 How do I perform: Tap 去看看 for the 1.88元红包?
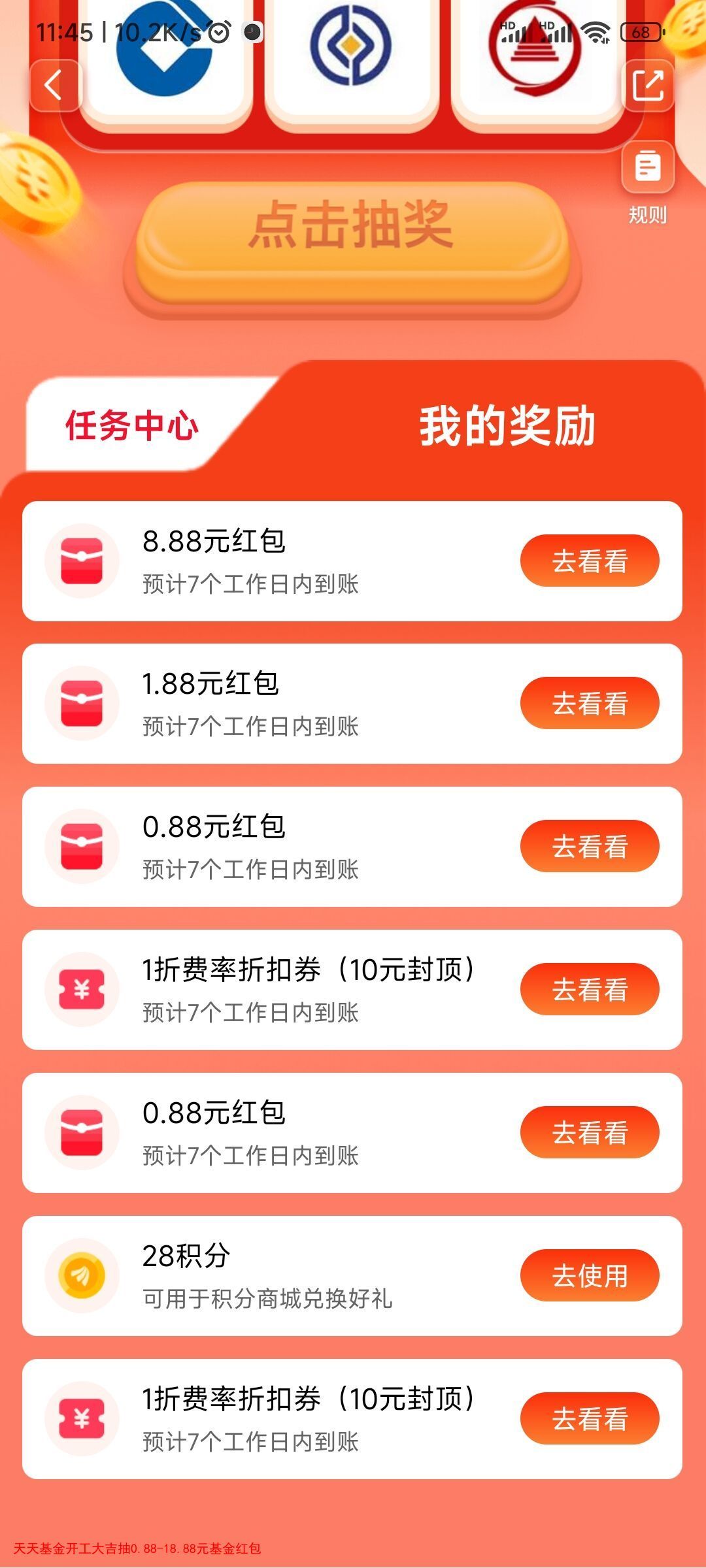point(589,703)
